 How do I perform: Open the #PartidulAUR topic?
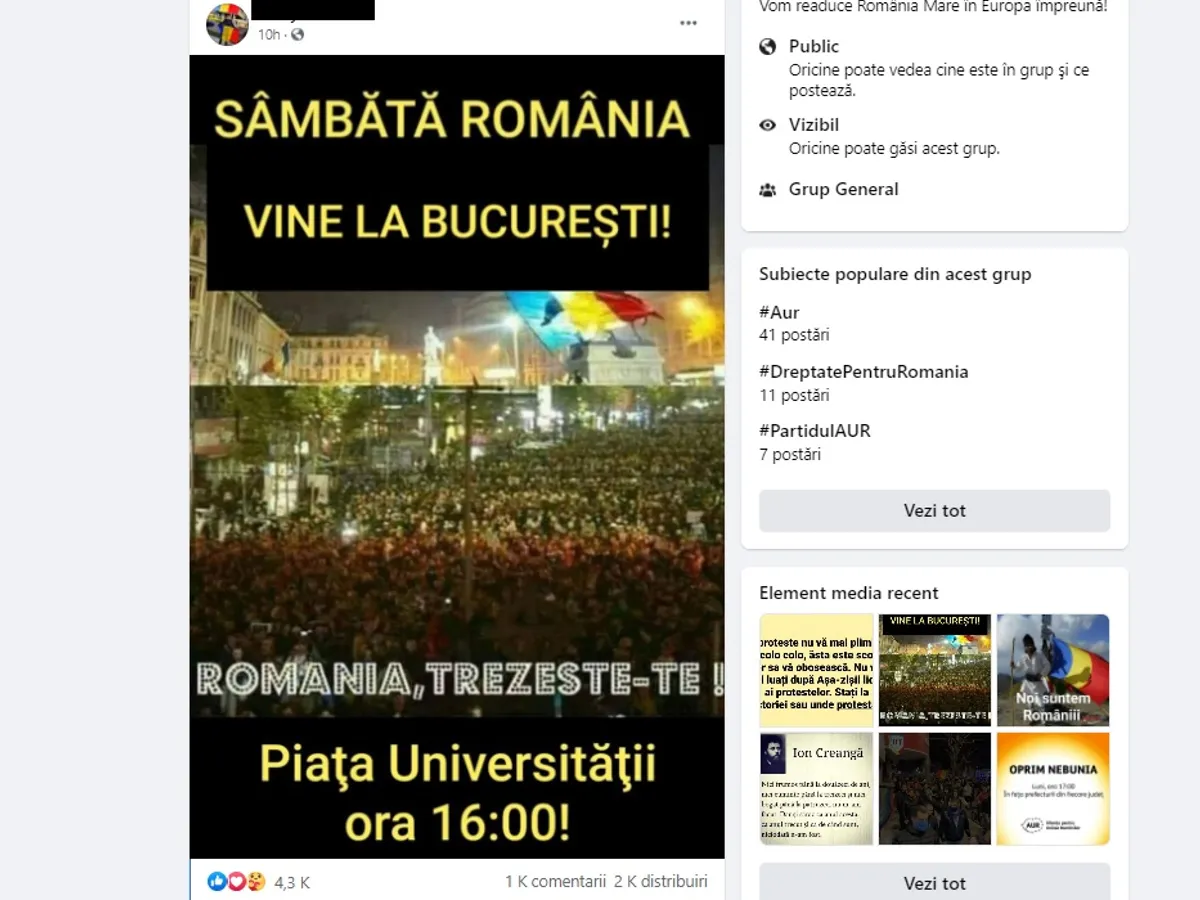(814, 431)
